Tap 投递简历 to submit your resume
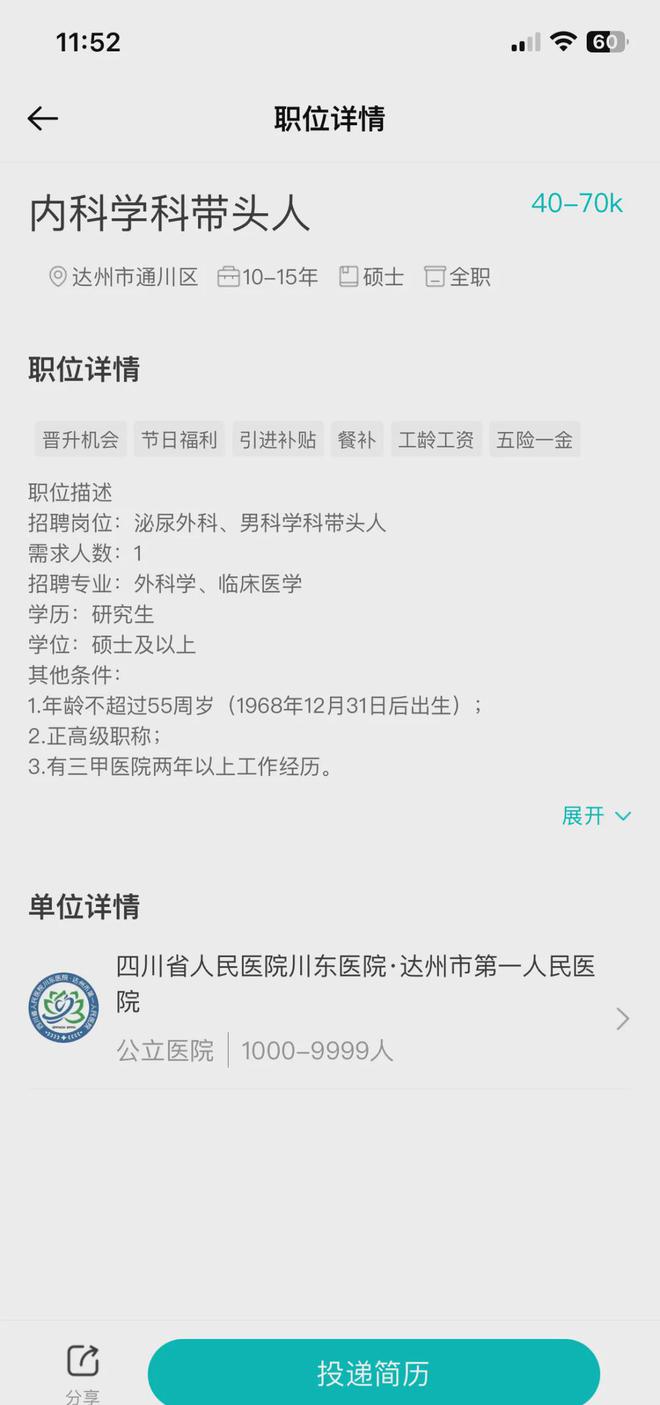The width and height of the screenshot is (660, 1405). click(x=373, y=1373)
